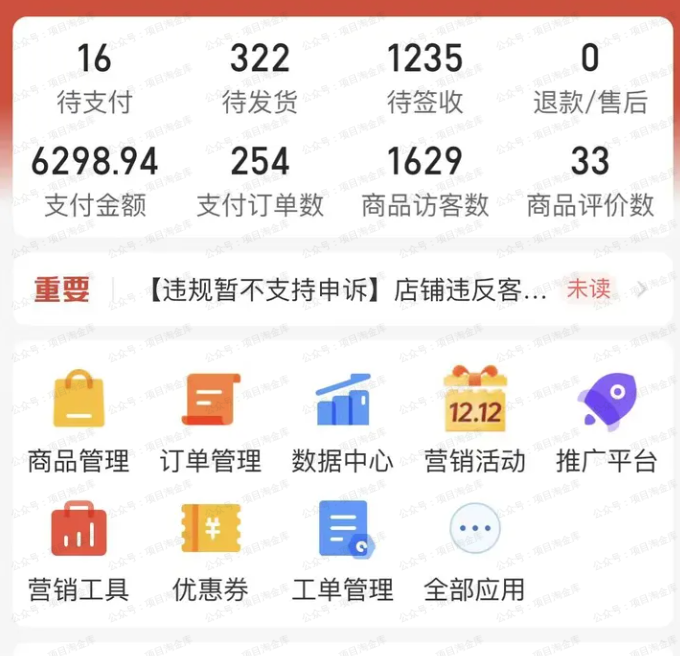View 商品访客数 product visitors
Viewport: 680px width, 656px height.
[x=425, y=181]
